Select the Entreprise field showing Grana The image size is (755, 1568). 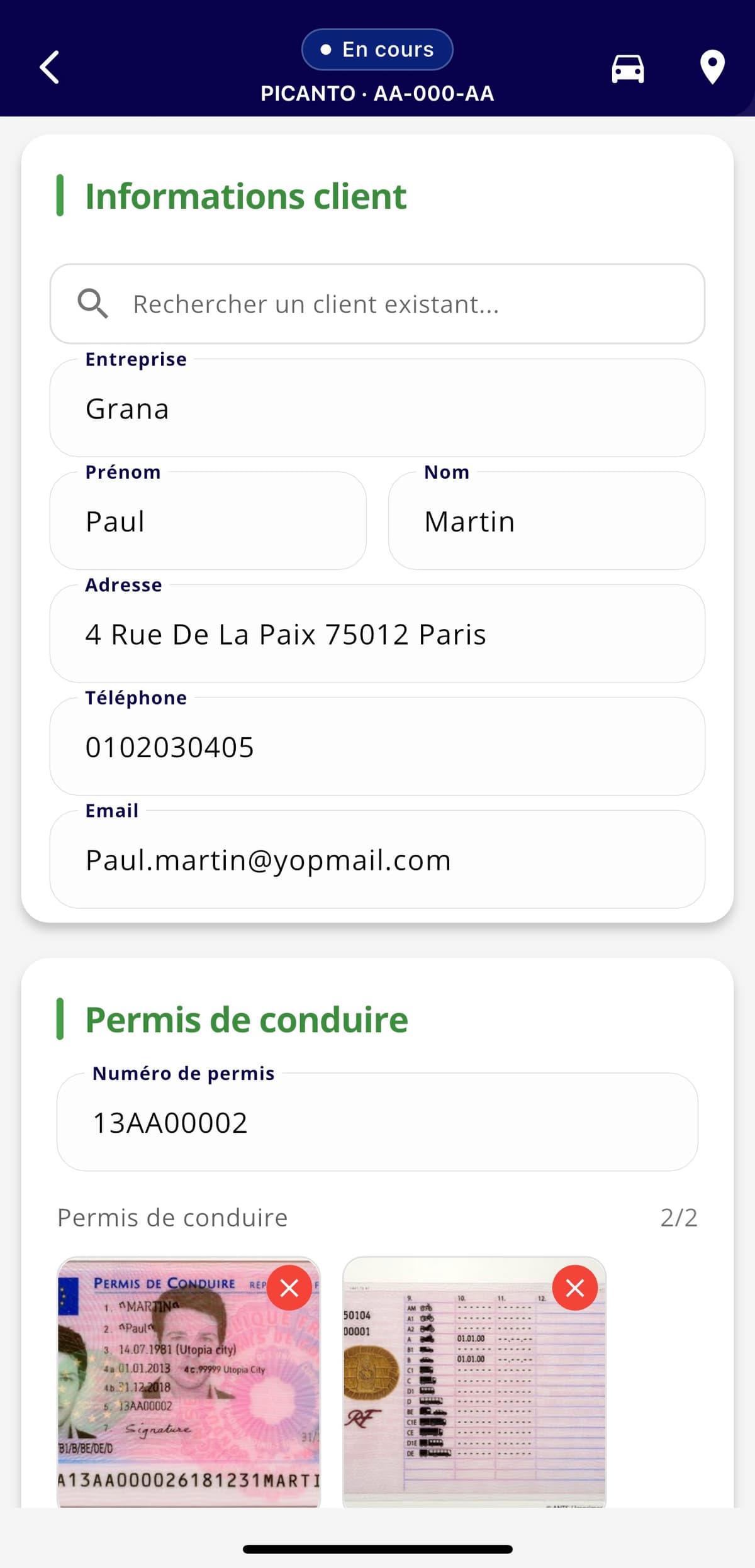[377, 408]
